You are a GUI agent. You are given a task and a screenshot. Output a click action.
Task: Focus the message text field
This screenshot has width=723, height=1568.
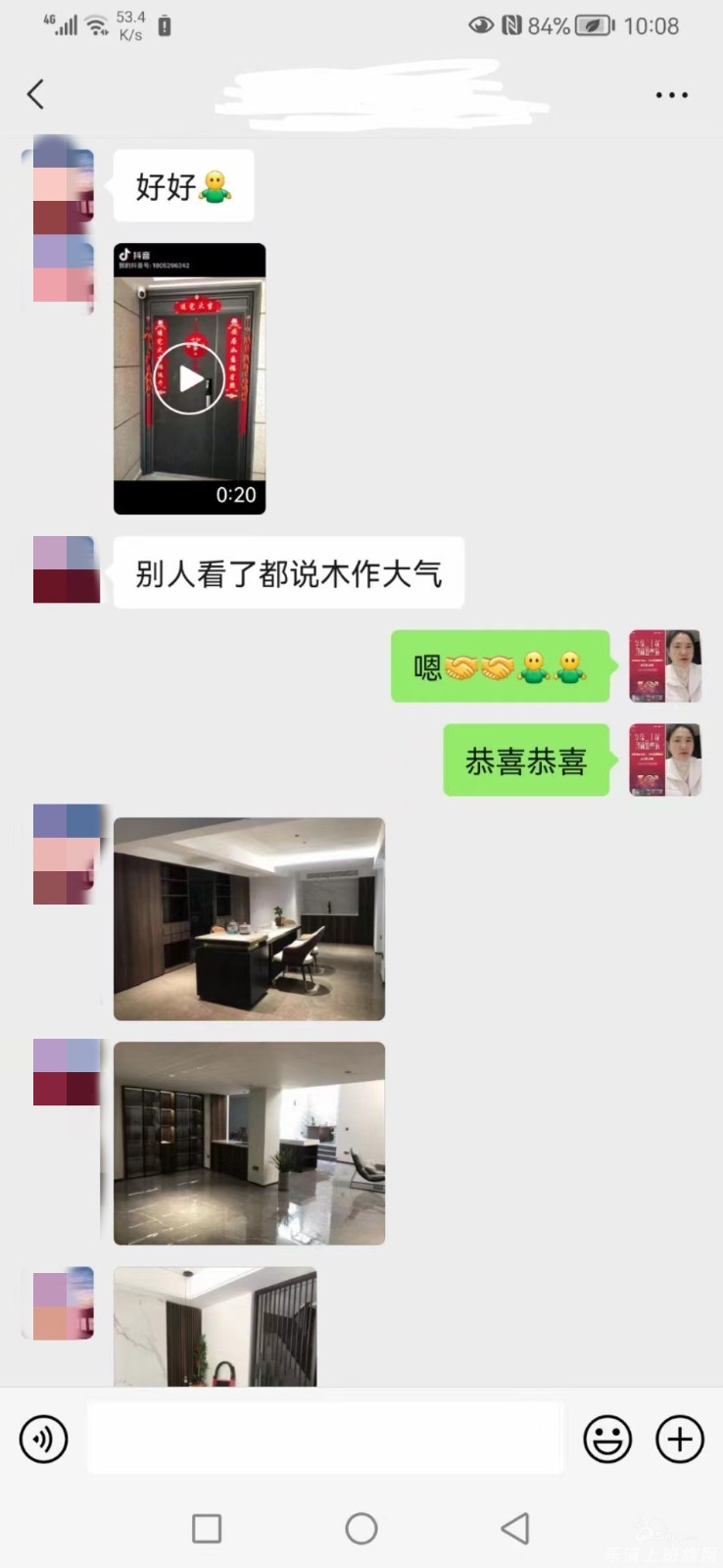click(x=325, y=1439)
